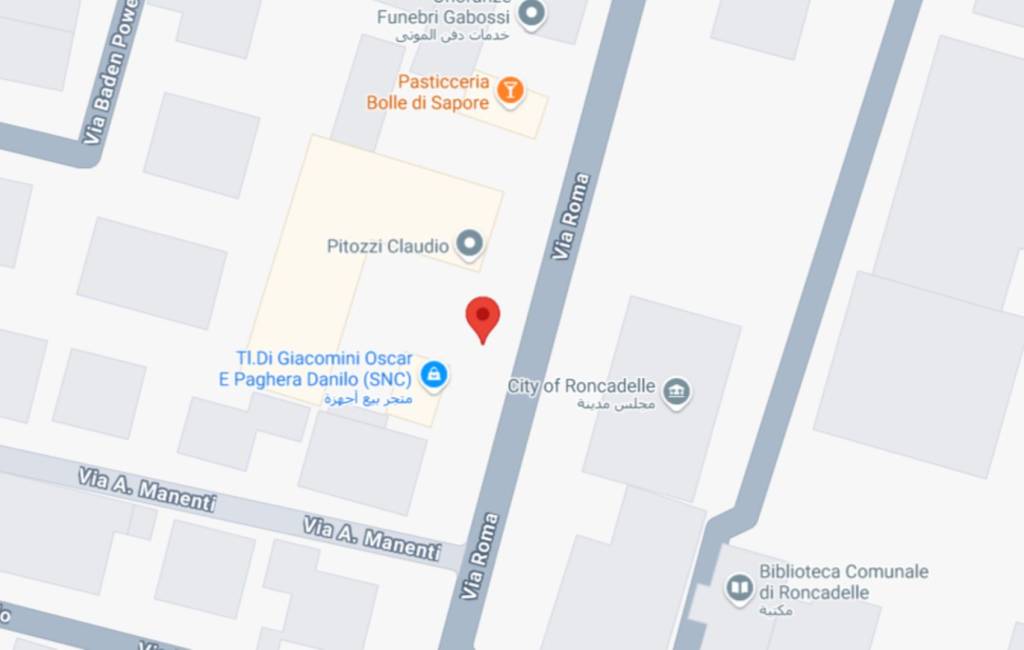1024x650 pixels.
Task: Select the Biblioteca Comunale di Roncadelle marker
Action: [740, 587]
